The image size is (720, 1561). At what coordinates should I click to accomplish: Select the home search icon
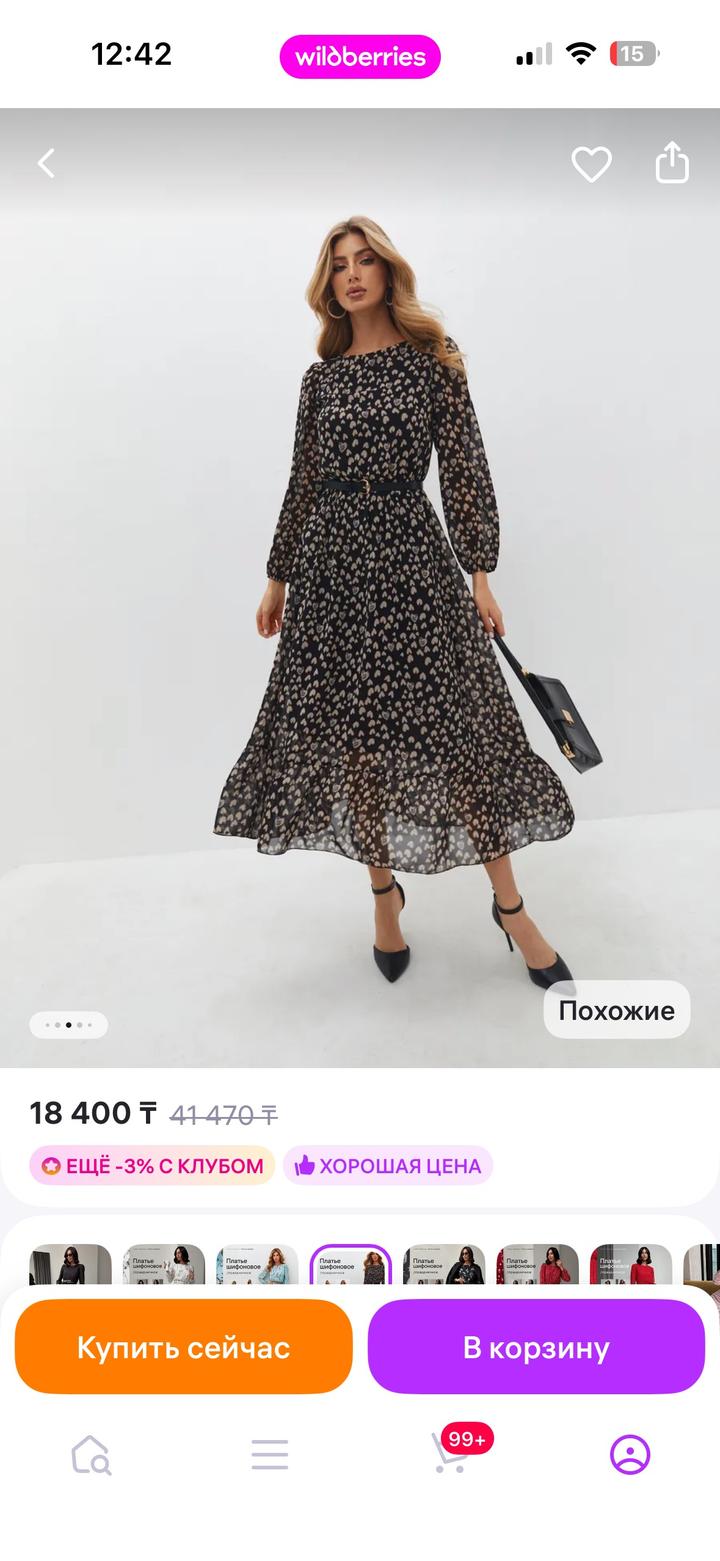point(91,1455)
